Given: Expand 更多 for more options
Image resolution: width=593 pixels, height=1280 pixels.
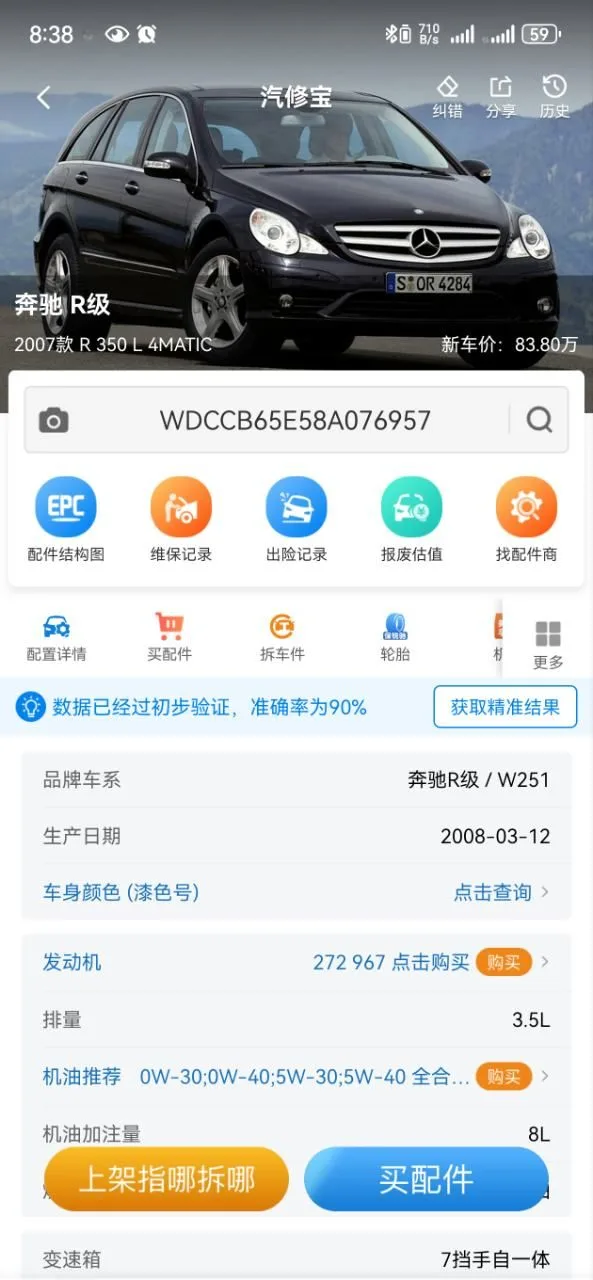Looking at the screenshot, I should [548, 645].
